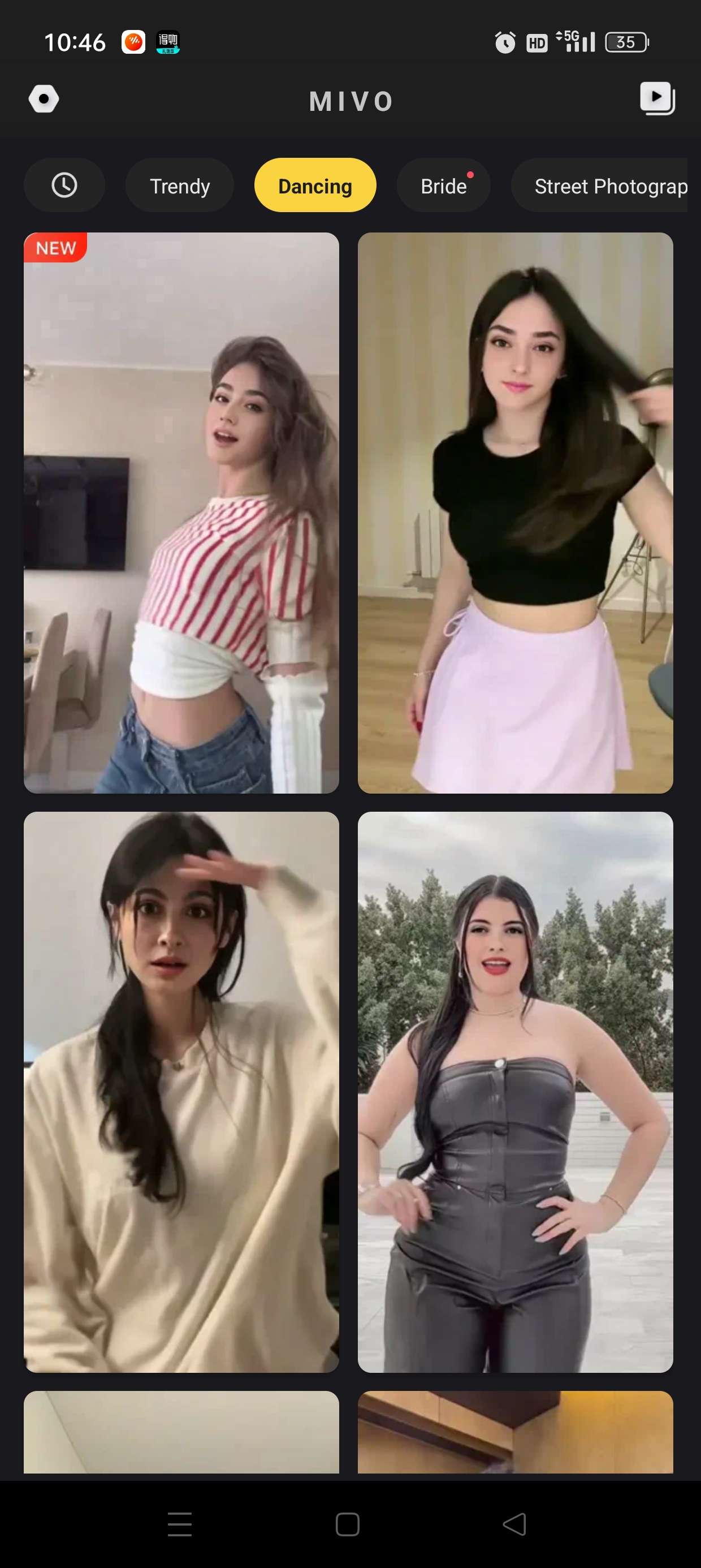701x1568 pixels.
Task: Switch to the Trendy category
Action: click(x=180, y=186)
